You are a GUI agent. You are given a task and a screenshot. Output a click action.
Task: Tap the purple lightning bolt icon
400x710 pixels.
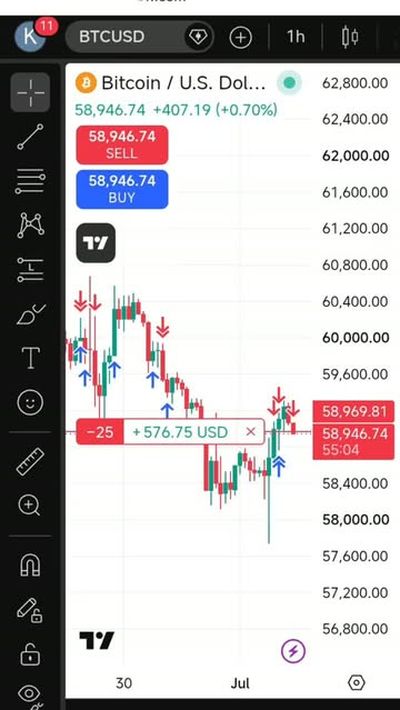[294, 651]
